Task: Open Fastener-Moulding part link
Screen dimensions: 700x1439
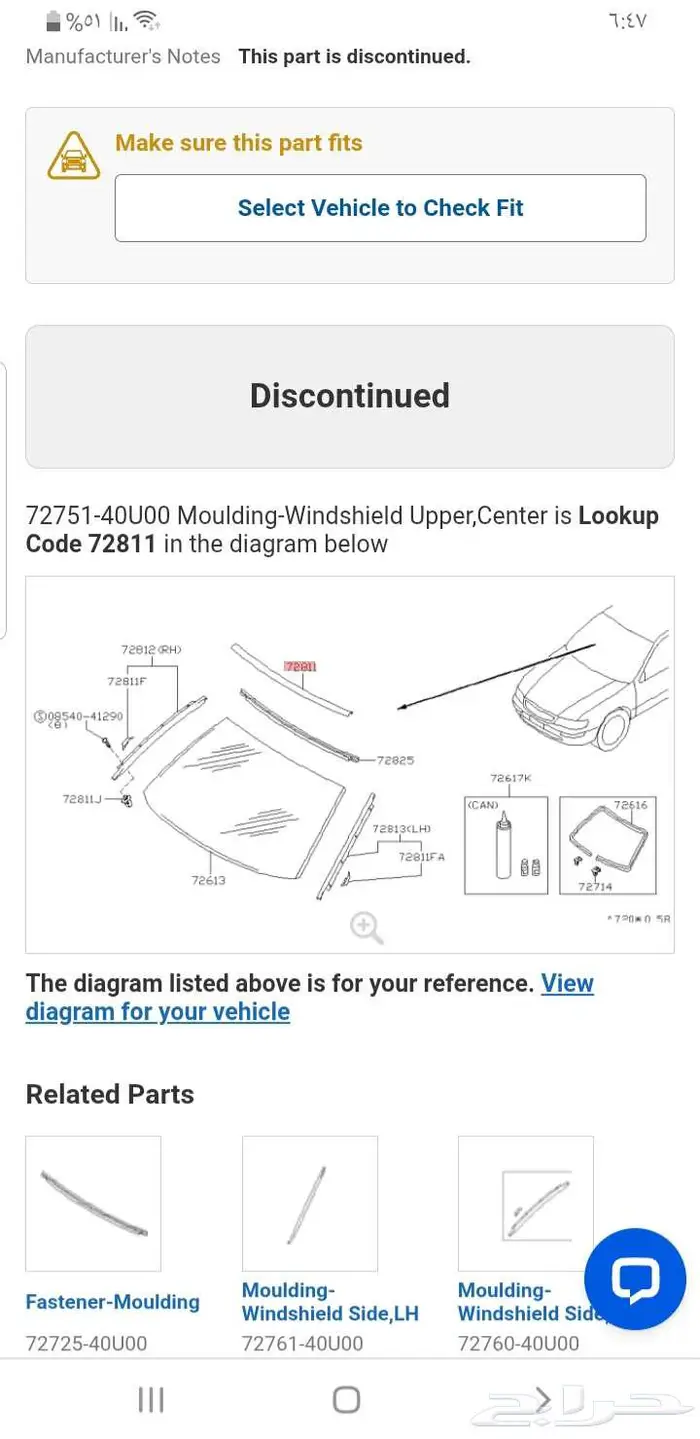Action: [x=112, y=1302]
